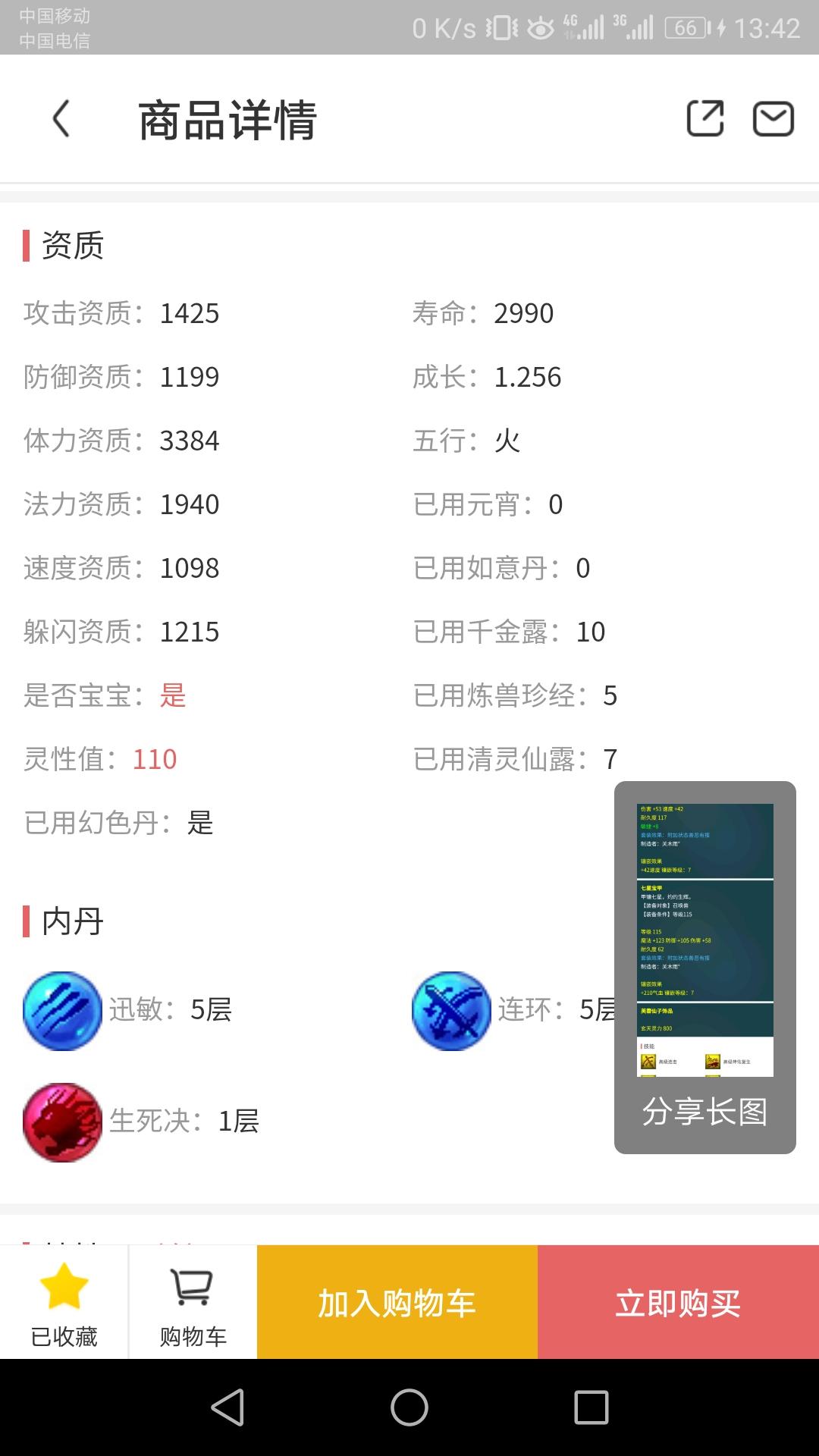This screenshot has width=819, height=1456.
Task: Tap the system home button
Action: coord(409,1407)
